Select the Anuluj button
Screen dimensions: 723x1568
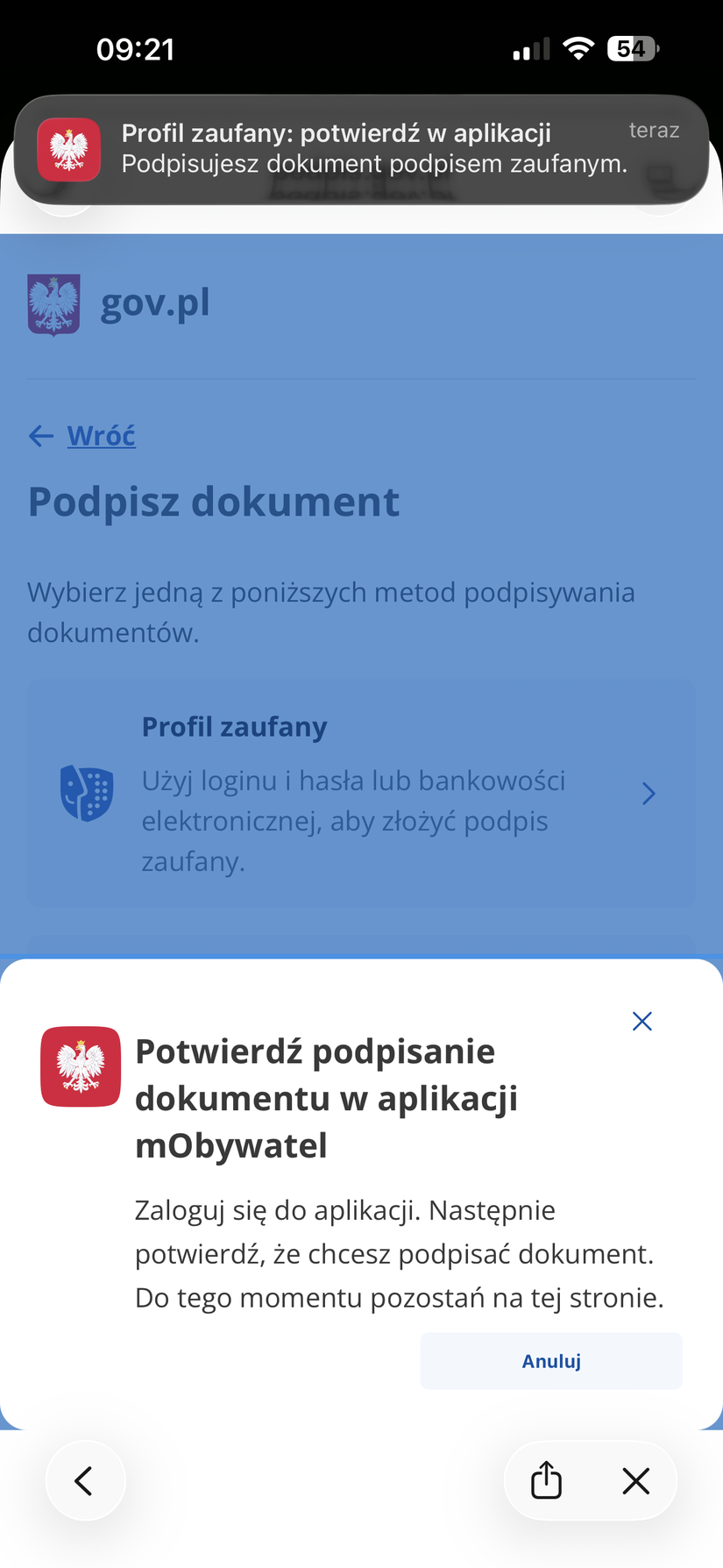(x=551, y=1360)
